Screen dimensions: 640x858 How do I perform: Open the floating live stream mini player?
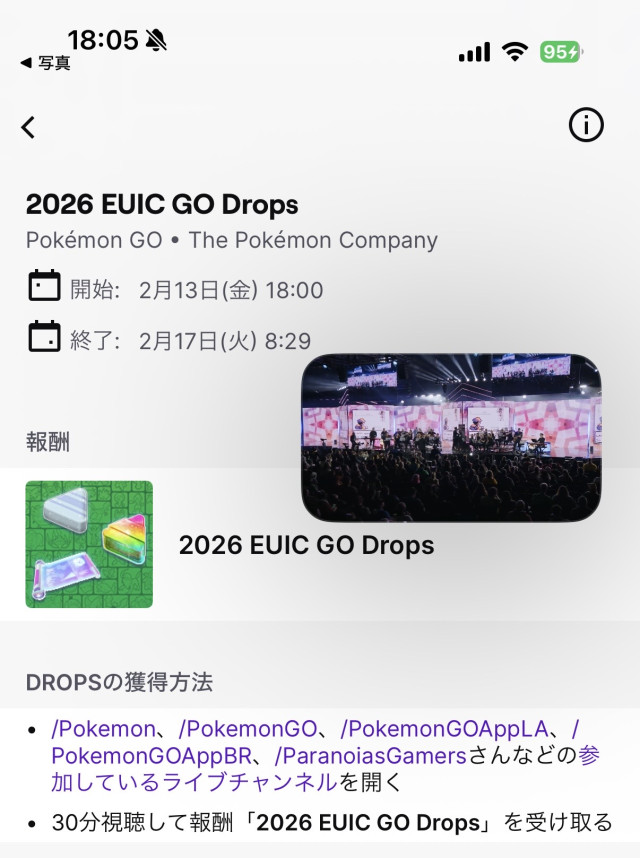click(451, 438)
